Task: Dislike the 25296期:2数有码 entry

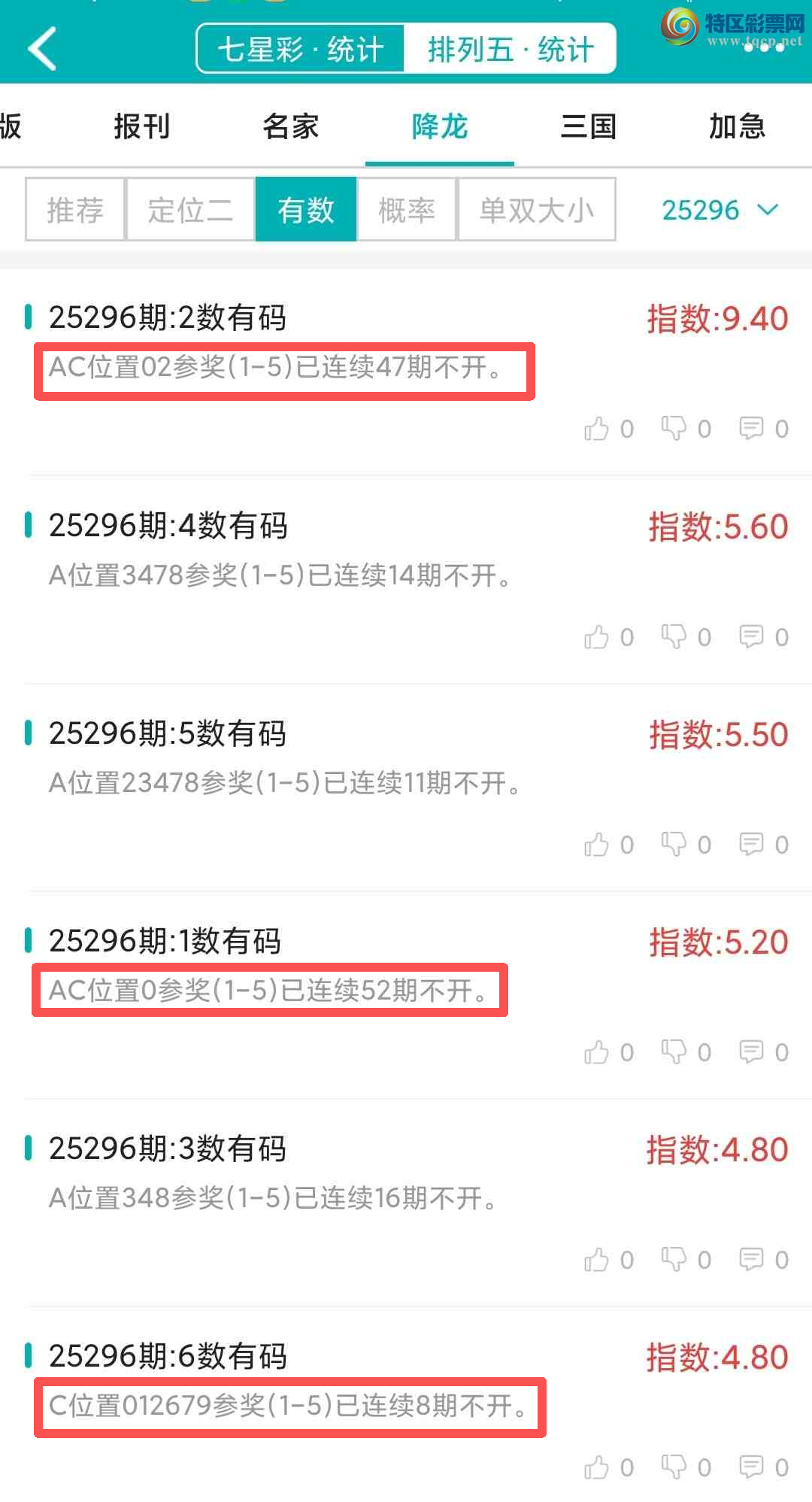Action: point(674,429)
